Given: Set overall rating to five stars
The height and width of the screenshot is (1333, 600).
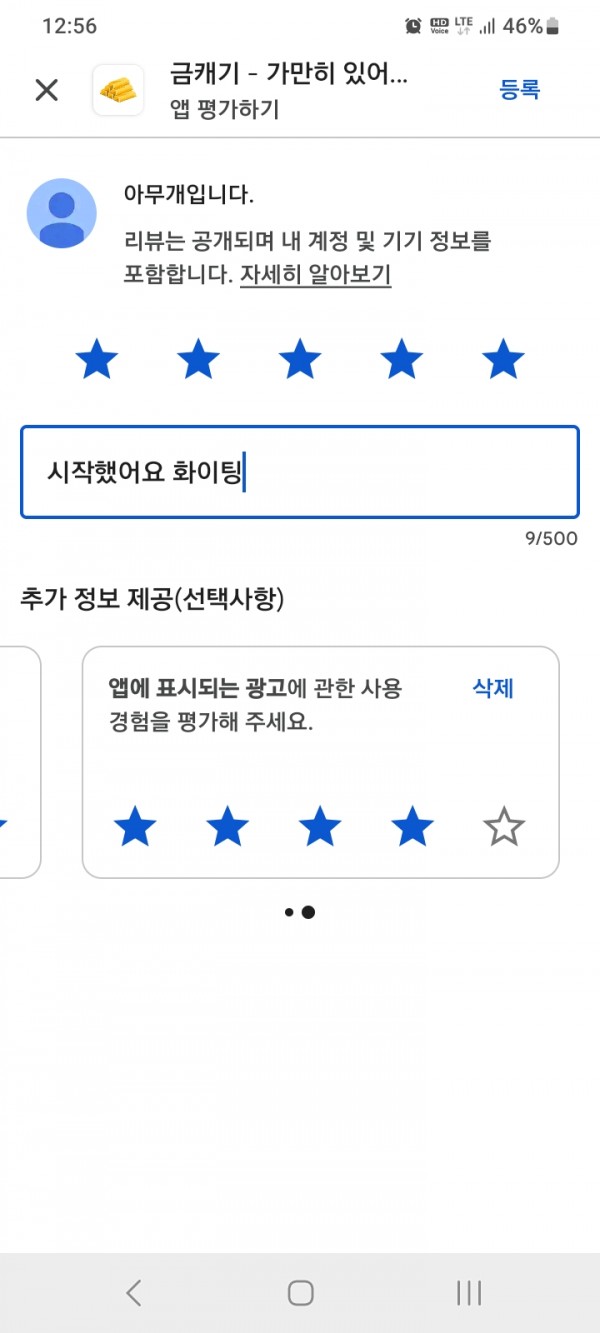Looking at the screenshot, I should click(503, 359).
